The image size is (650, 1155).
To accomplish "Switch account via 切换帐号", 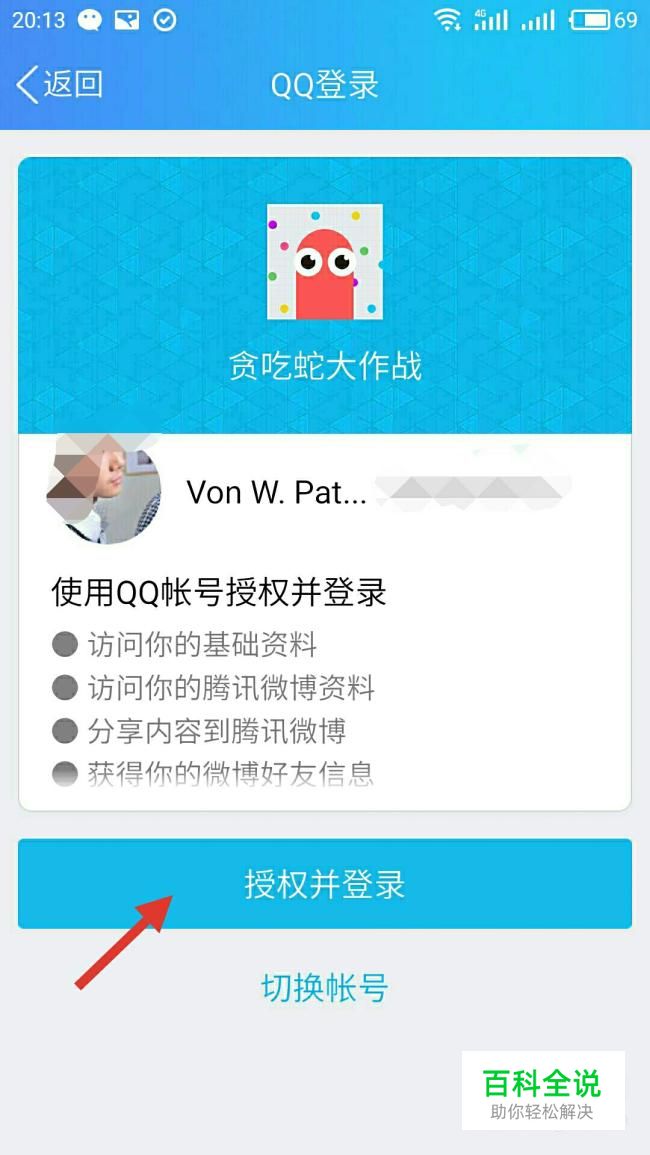I will (325, 988).
